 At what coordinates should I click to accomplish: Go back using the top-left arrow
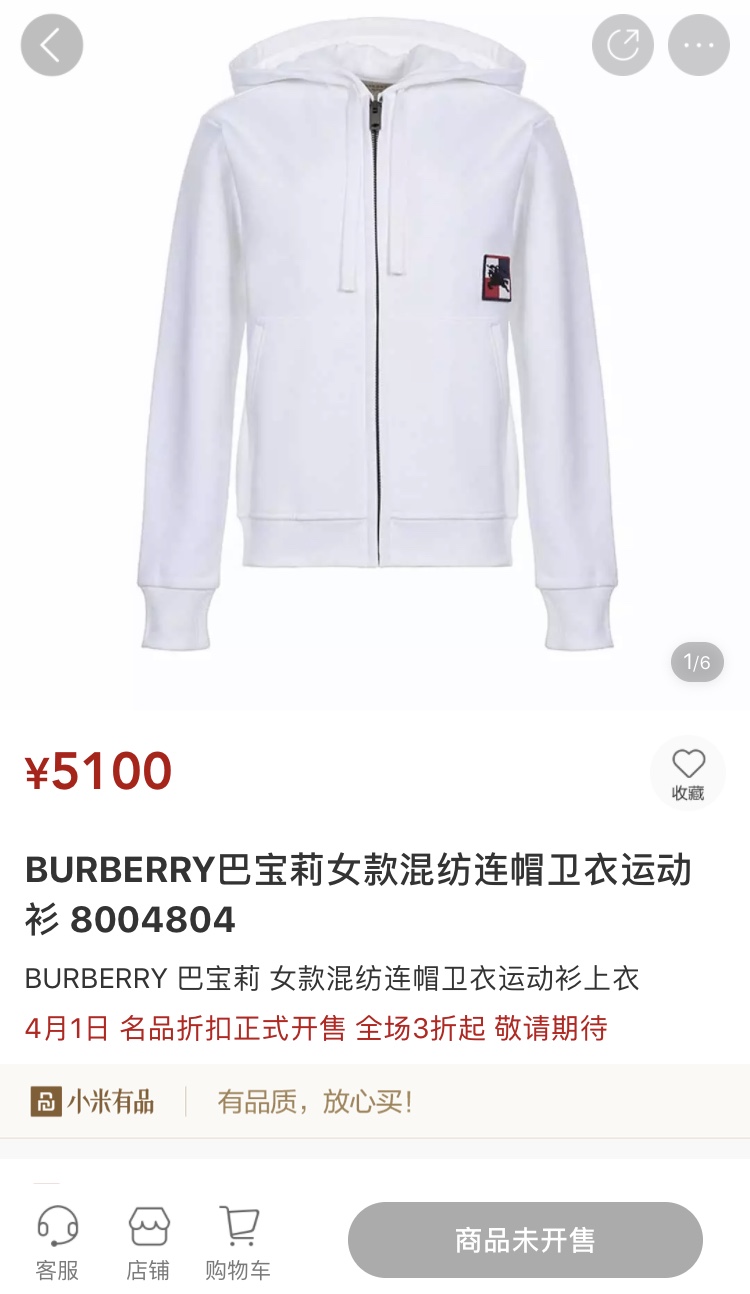click(x=51, y=45)
